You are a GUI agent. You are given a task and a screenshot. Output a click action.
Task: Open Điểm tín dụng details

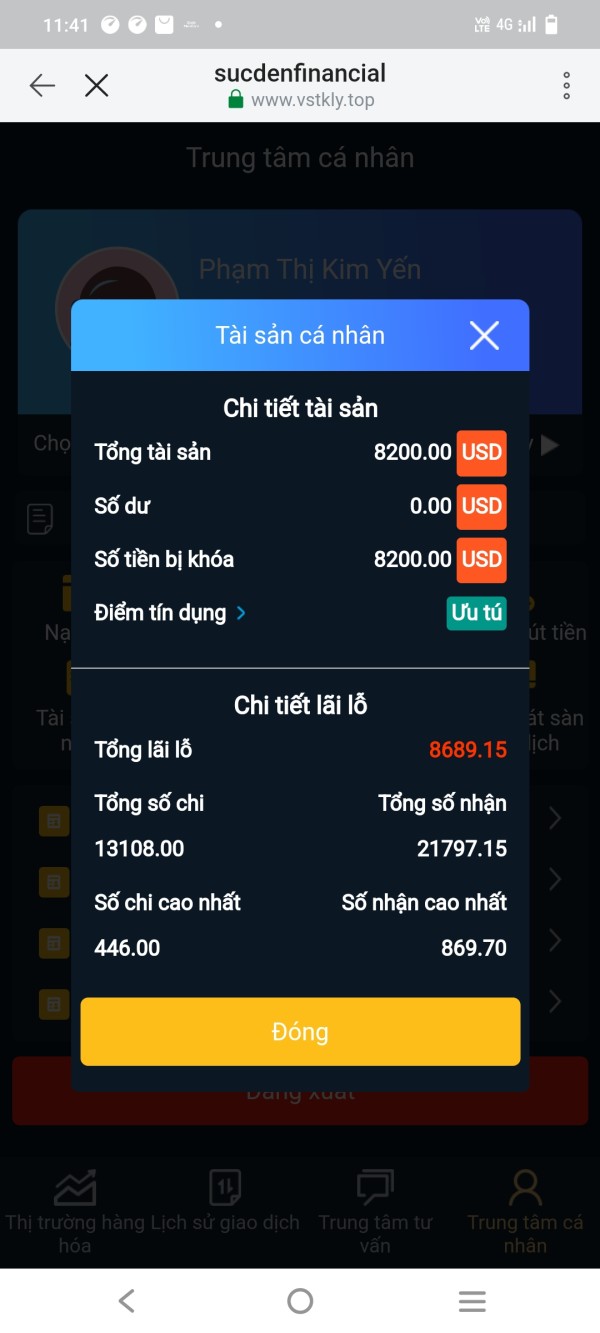170,613
